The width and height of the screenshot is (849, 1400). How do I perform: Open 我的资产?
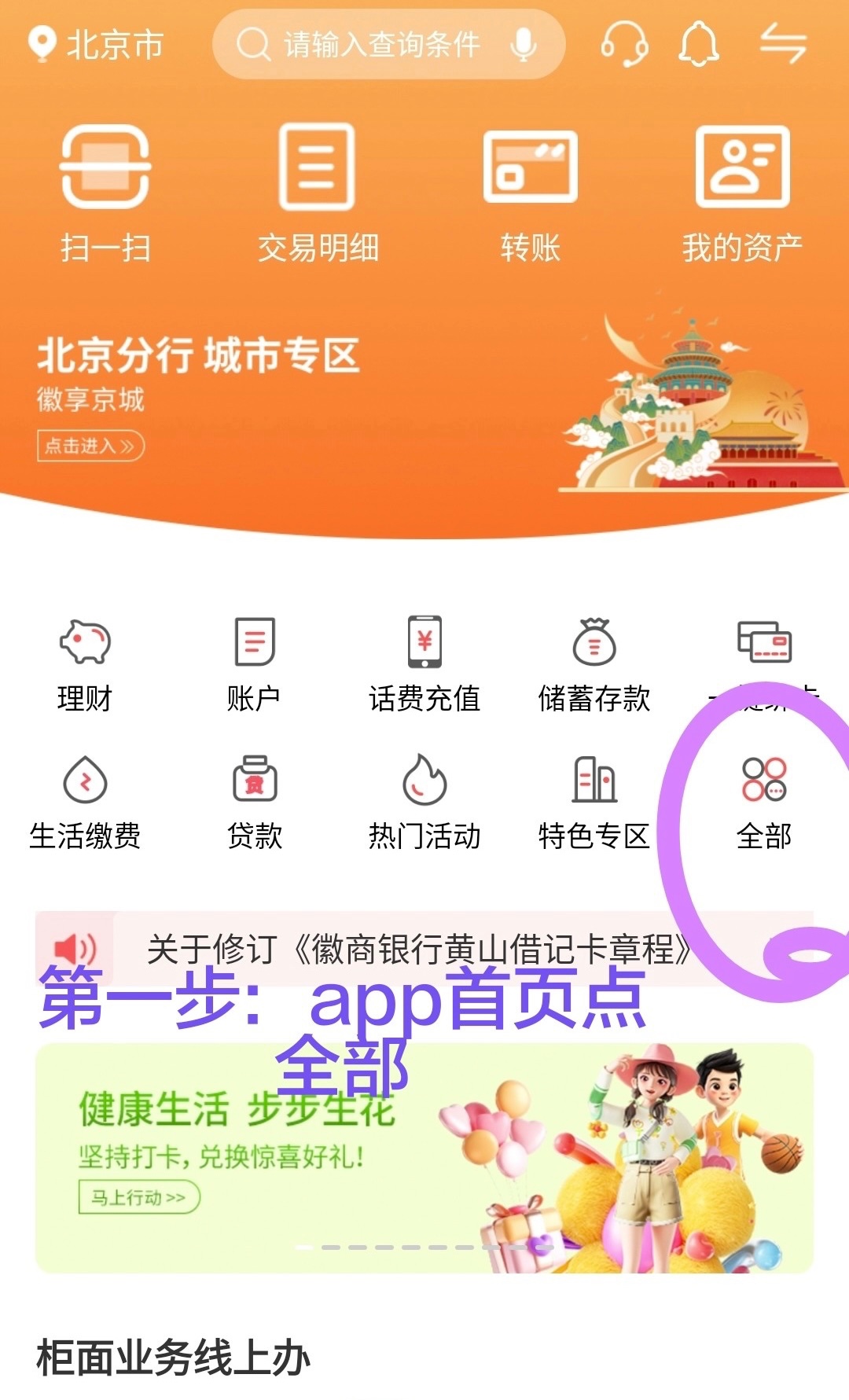tap(742, 193)
